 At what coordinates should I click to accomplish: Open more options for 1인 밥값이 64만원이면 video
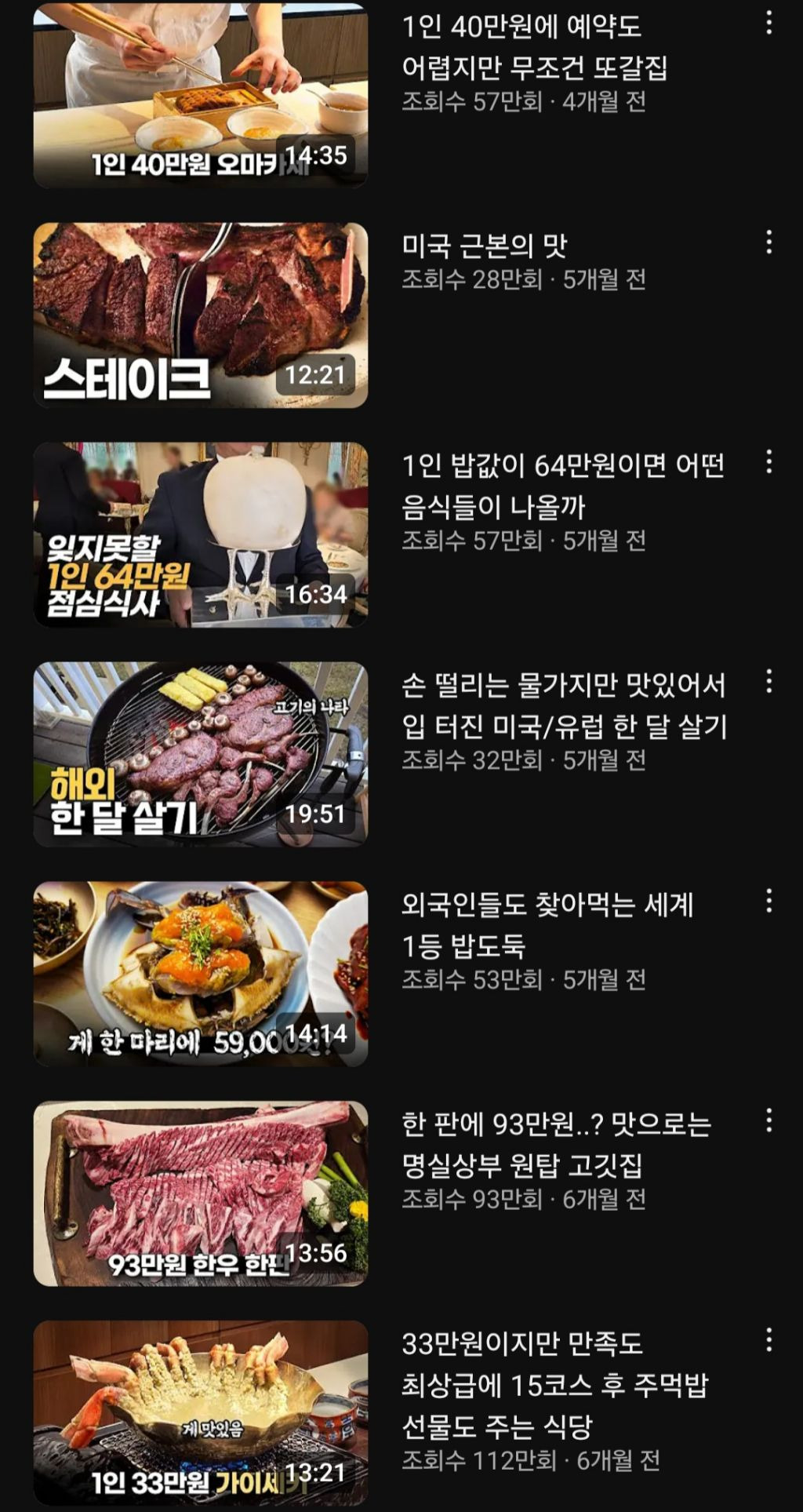click(768, 462)
